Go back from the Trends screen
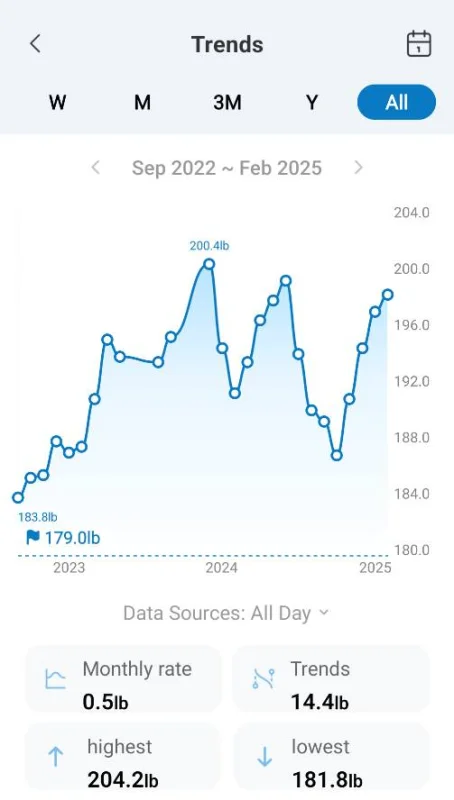 click(35, 44)
